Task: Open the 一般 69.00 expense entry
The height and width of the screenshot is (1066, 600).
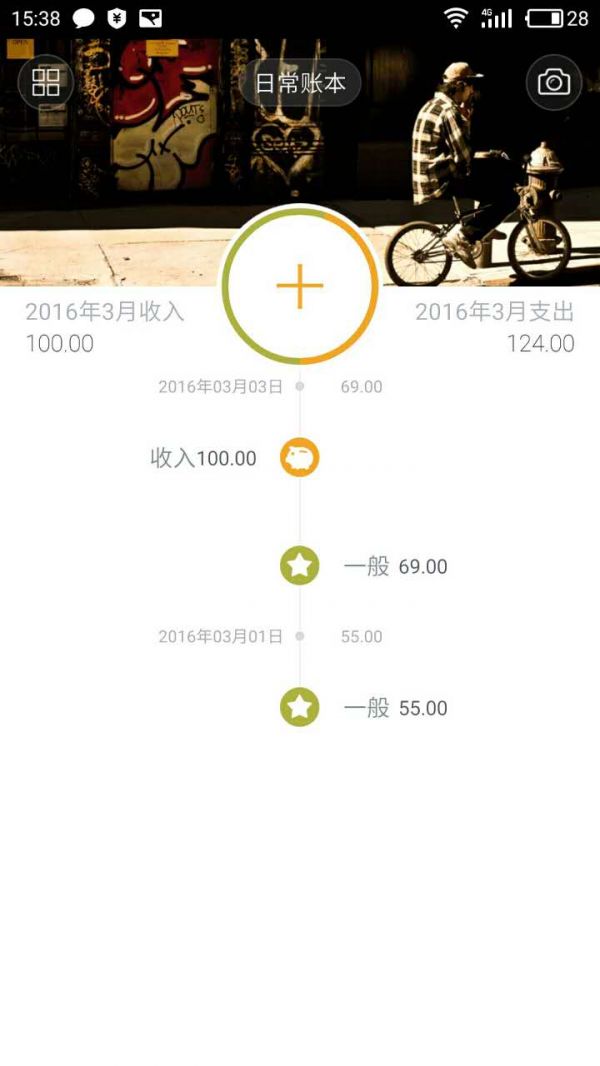Action: 394,567
